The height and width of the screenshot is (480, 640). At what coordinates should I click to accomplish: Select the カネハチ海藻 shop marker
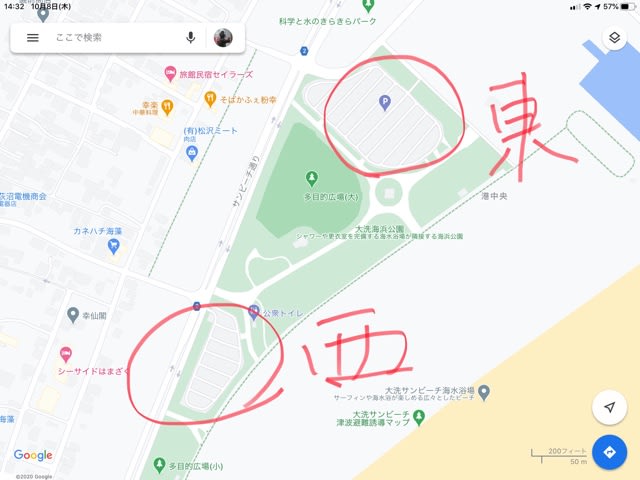[114, 246]
